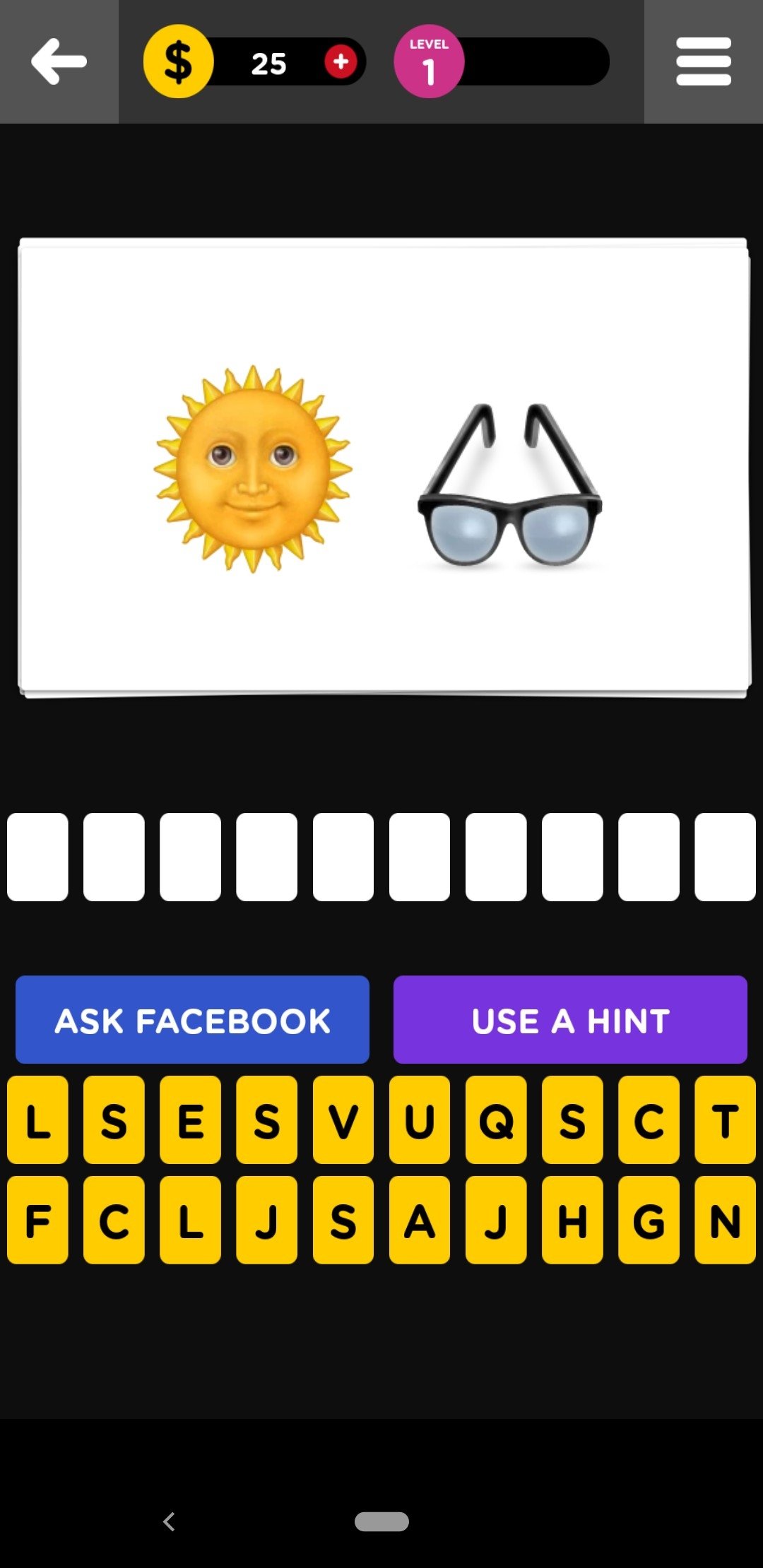Tap the letter Q tile

pos(496,1119)
